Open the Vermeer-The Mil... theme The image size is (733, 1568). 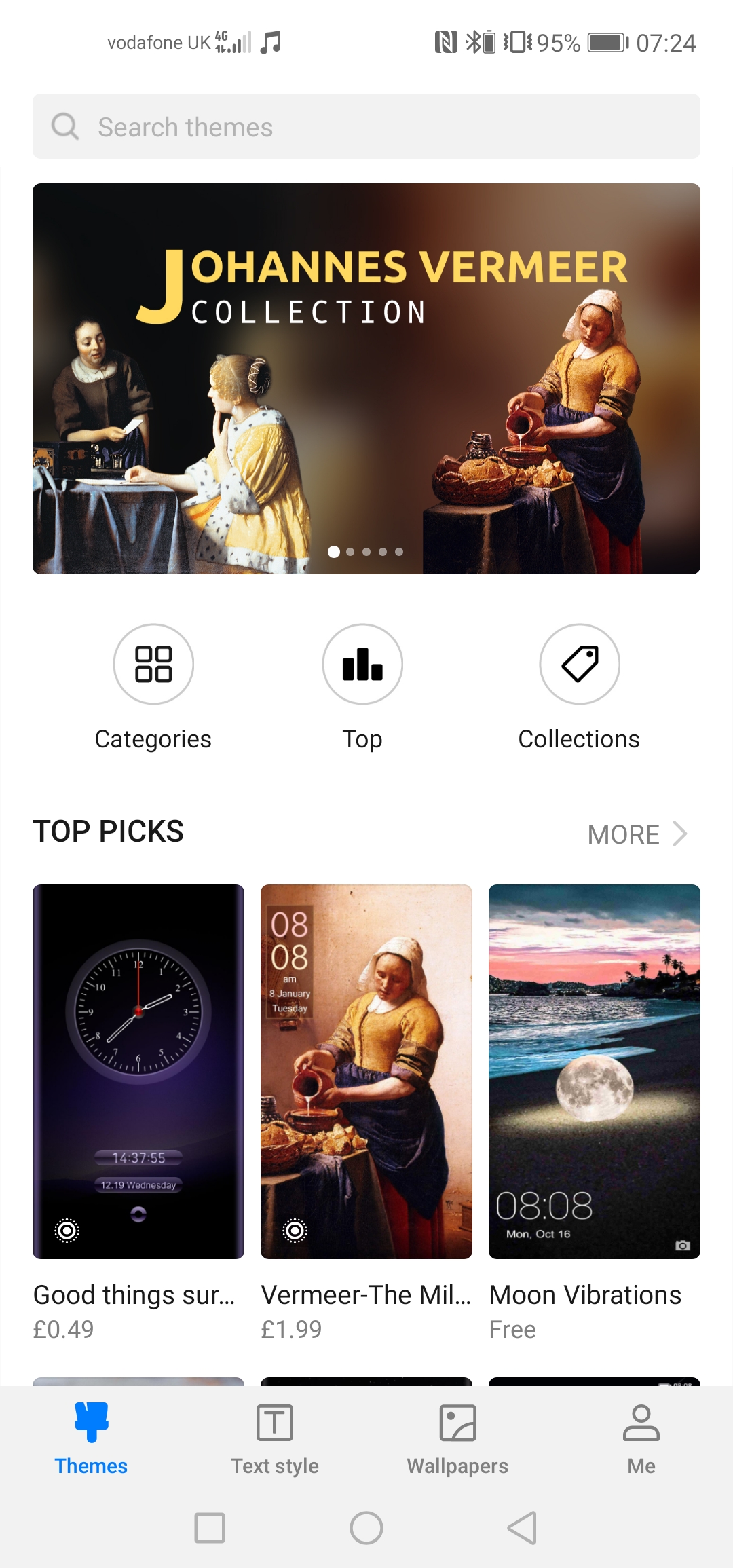tap(366, 1113)
